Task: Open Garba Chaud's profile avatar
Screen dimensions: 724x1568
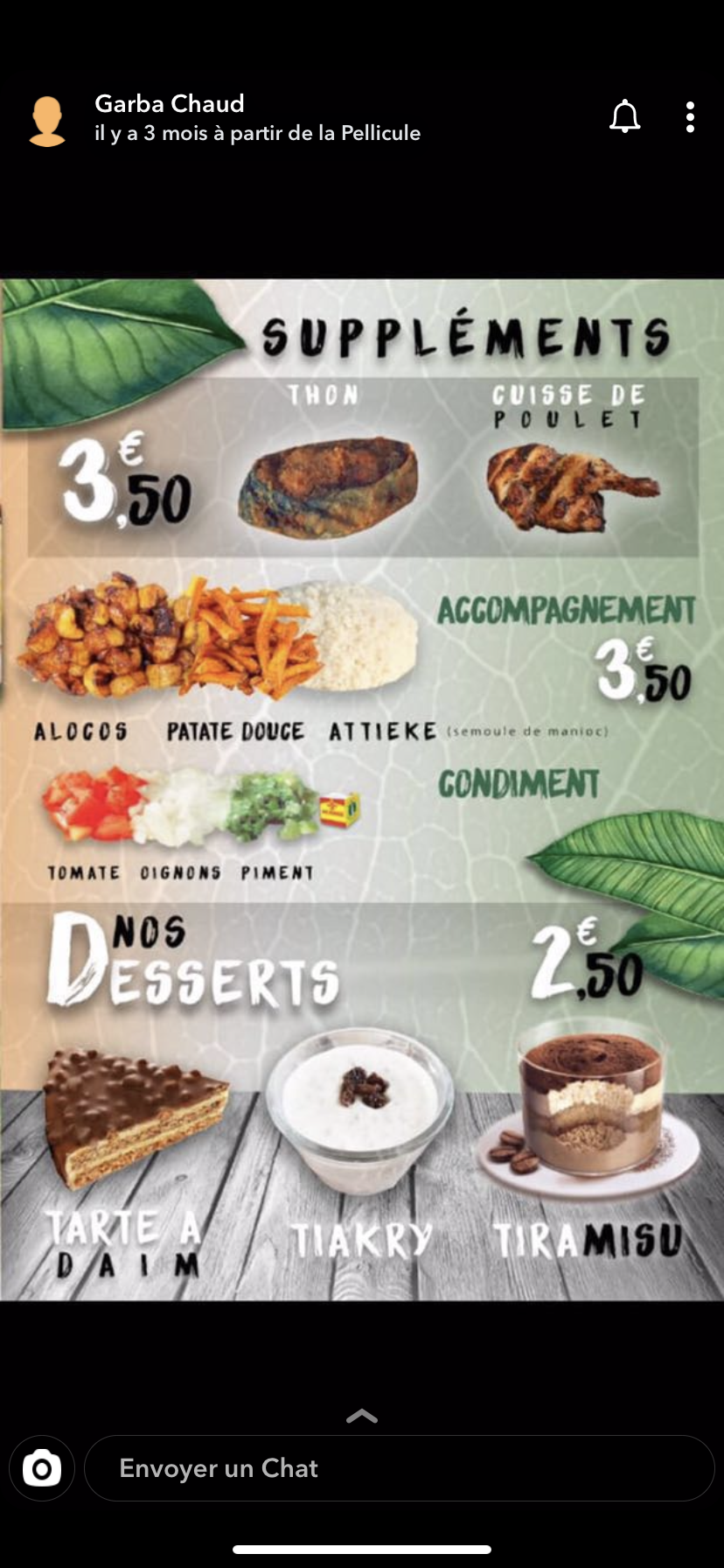Action: click(x=47, y=120)
